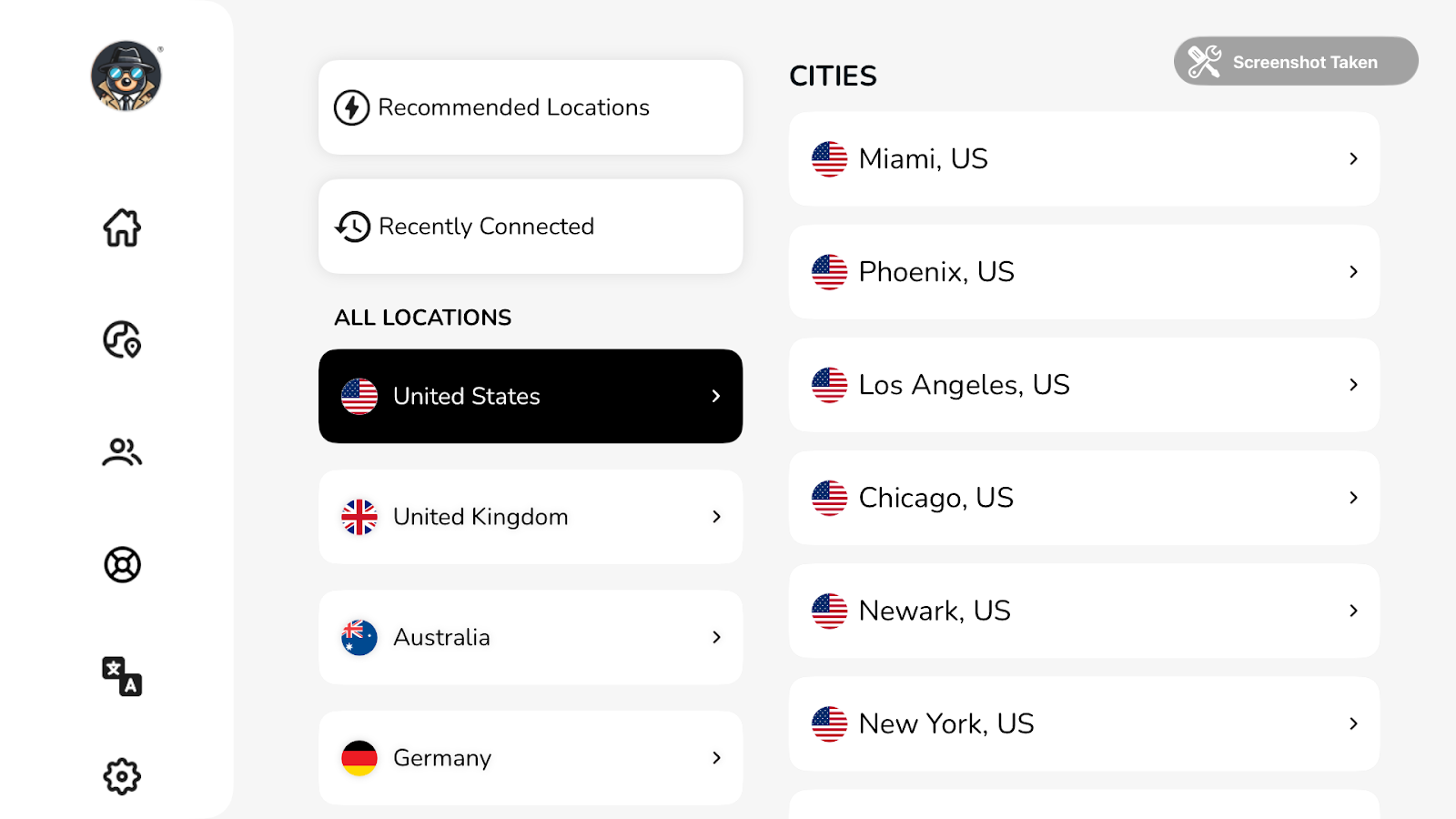Open the account users icon
The width and height of the screenshot is (1456, 819).
(122, 452)
